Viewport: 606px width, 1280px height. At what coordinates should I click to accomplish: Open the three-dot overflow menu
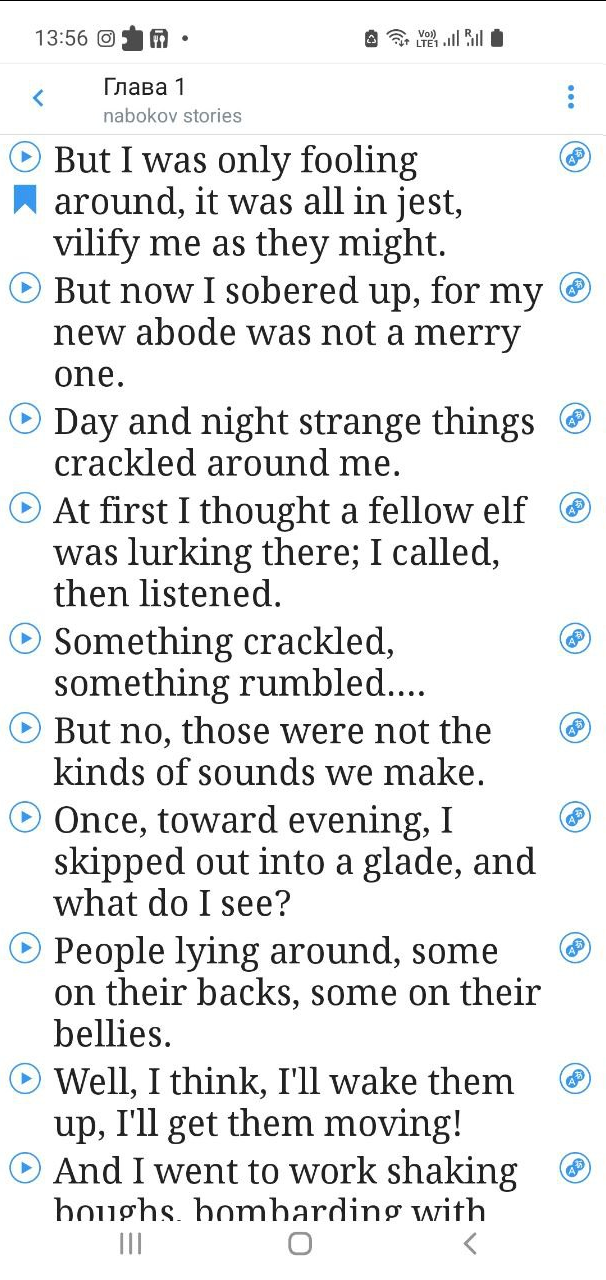pyautogui.click(x=571, y=97)
